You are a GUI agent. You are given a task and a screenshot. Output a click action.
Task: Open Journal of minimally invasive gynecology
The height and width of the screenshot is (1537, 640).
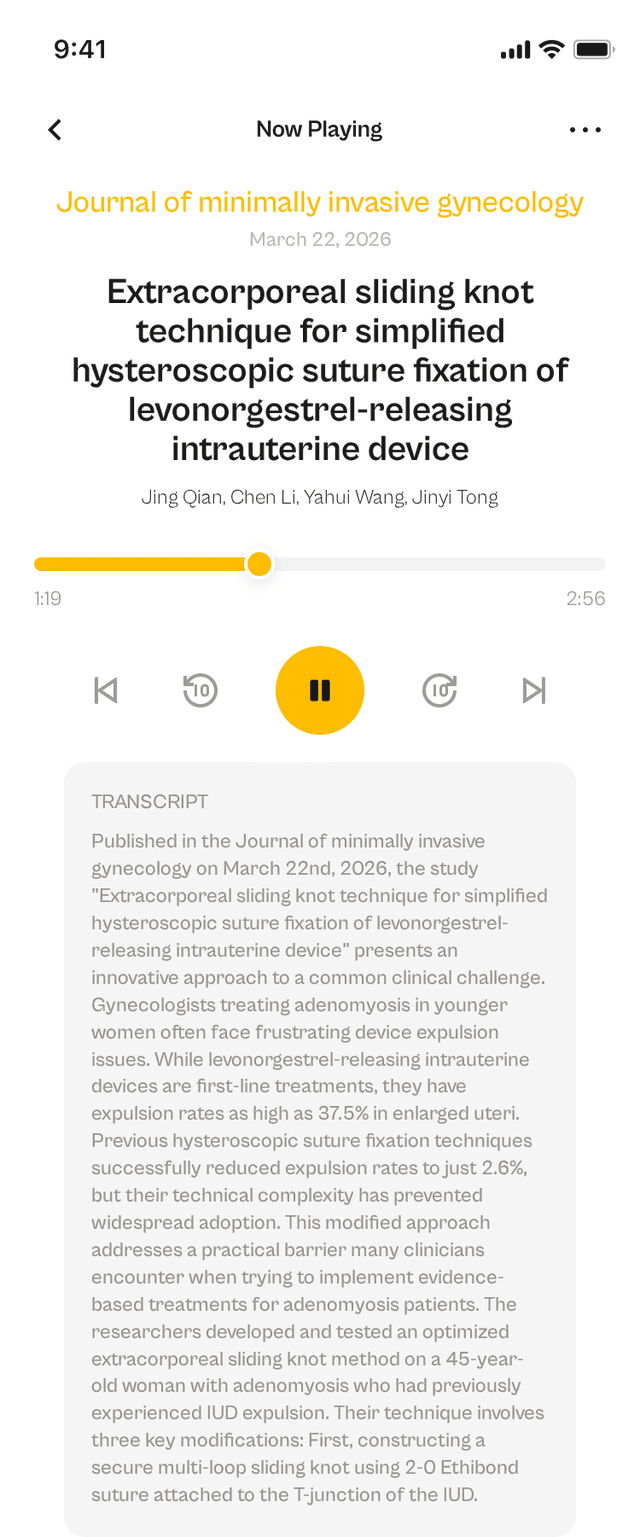(x=320, y=203)
